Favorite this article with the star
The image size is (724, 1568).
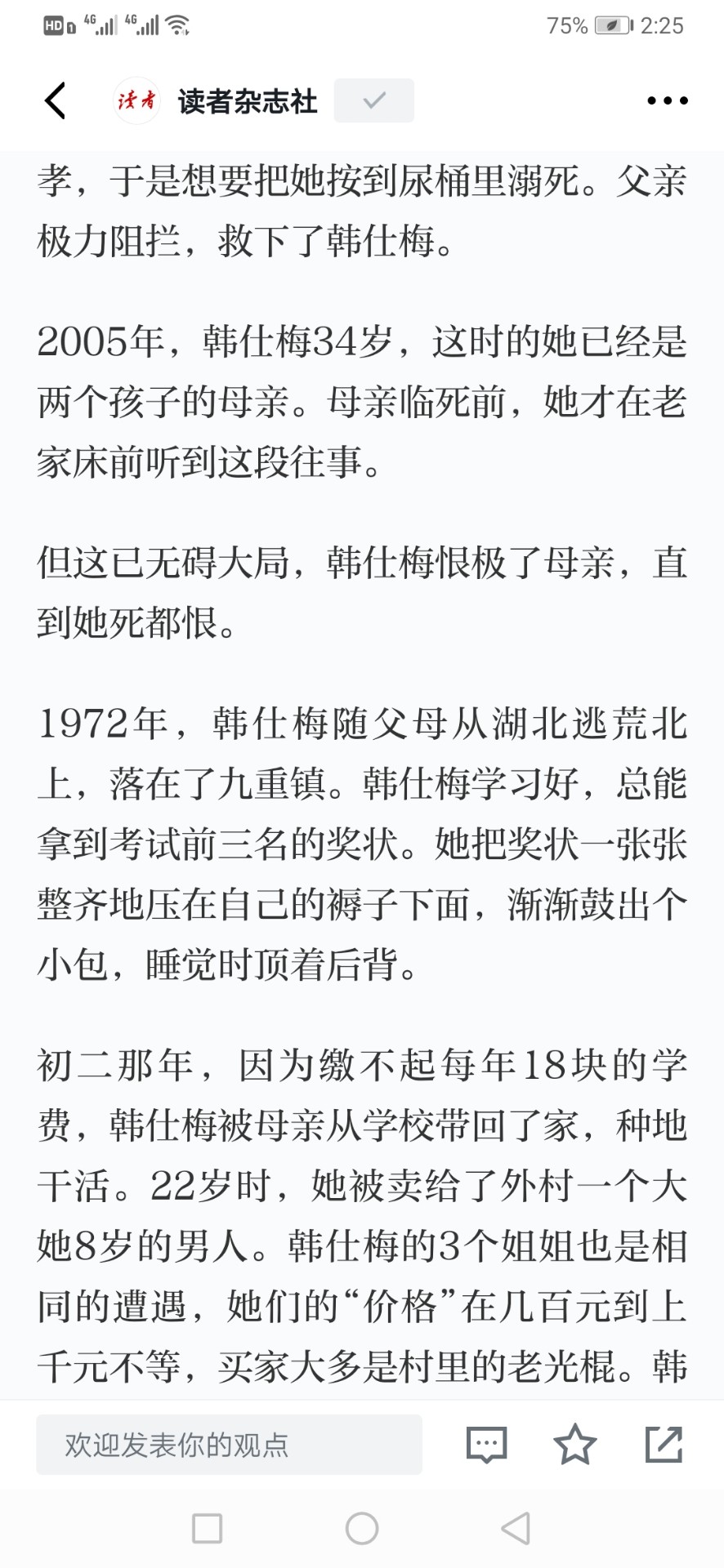(x=575, y=1444)
